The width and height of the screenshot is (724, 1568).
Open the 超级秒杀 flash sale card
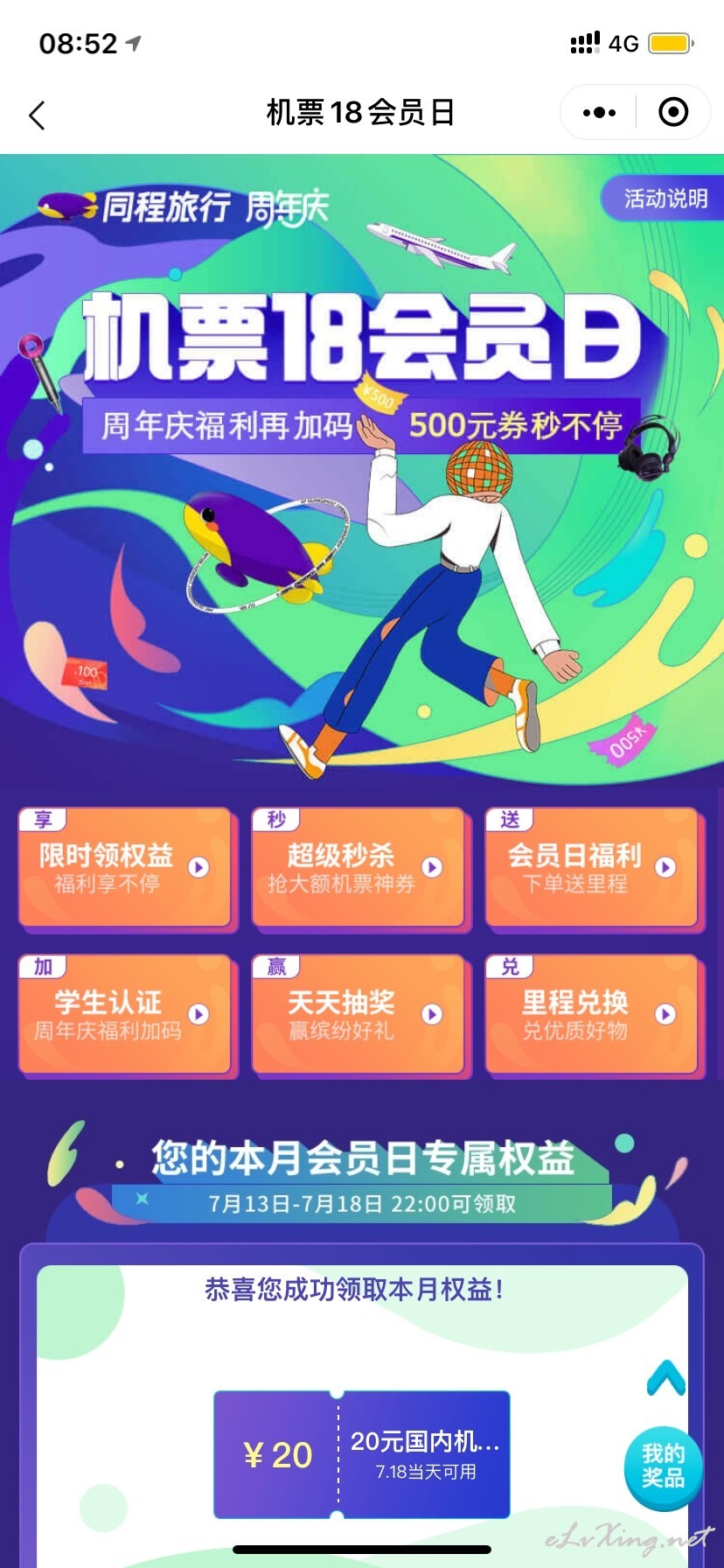pos(358,867)
